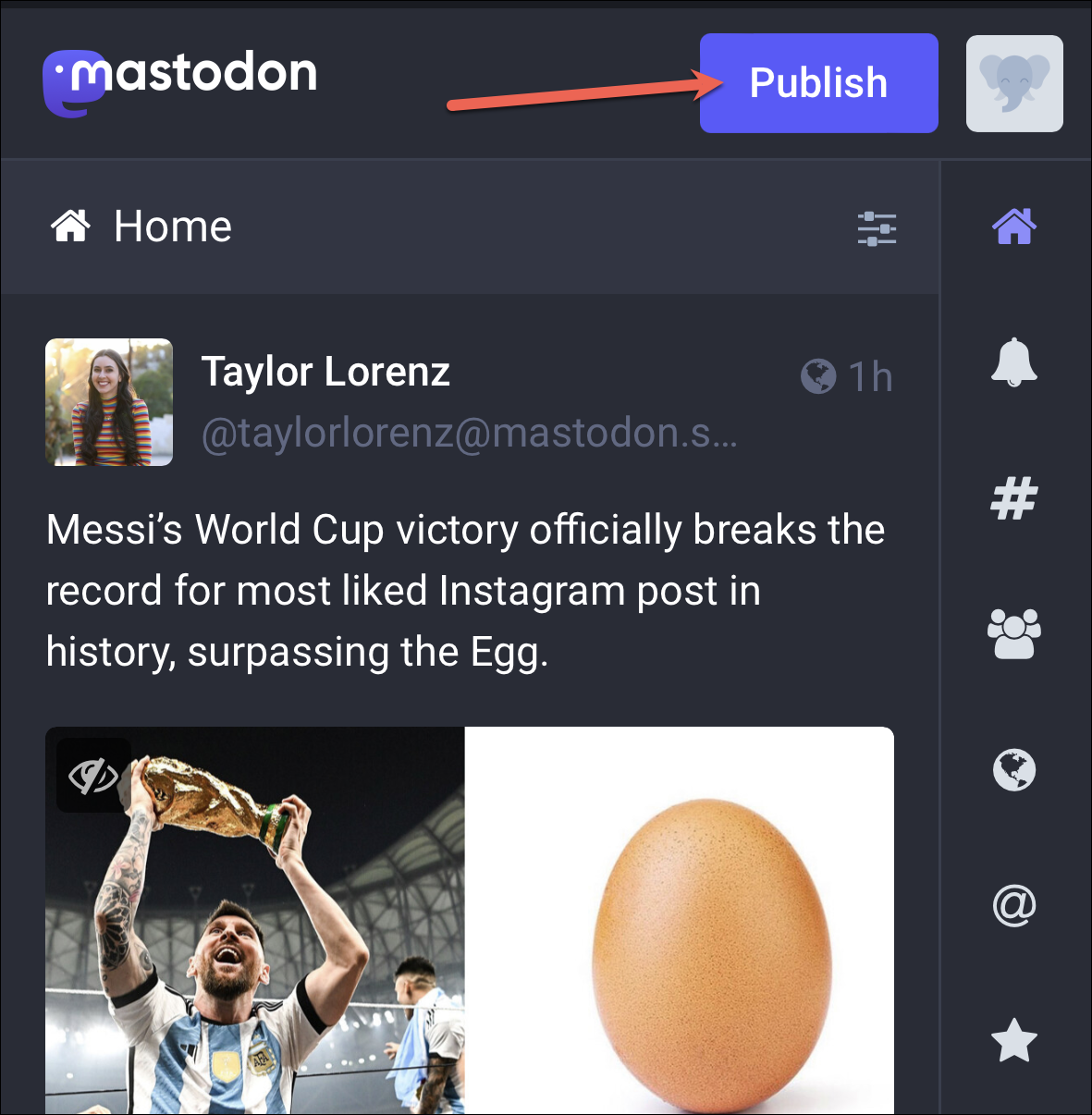Viewport: 1092px width, 1115px height.
Task: Hide the post's media with eye icon
Action: click(x=93, y=775)
